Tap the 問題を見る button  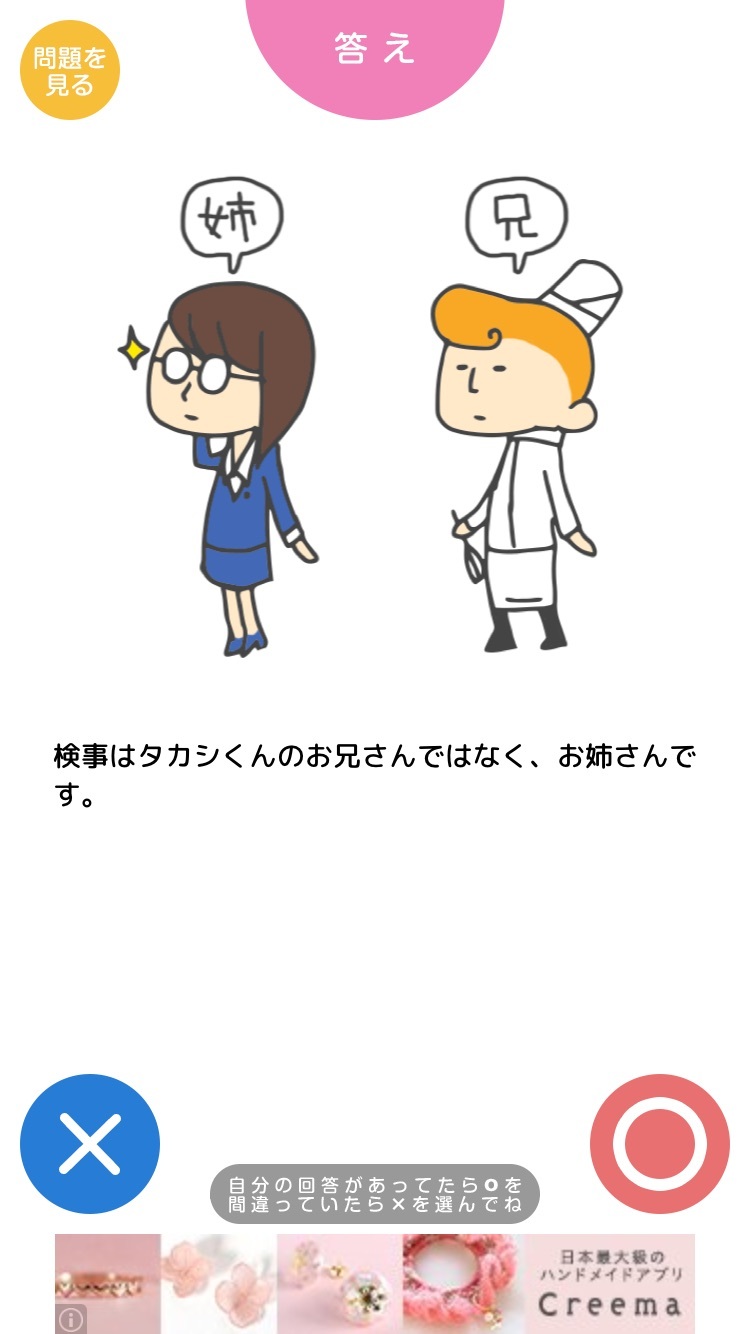70,71
